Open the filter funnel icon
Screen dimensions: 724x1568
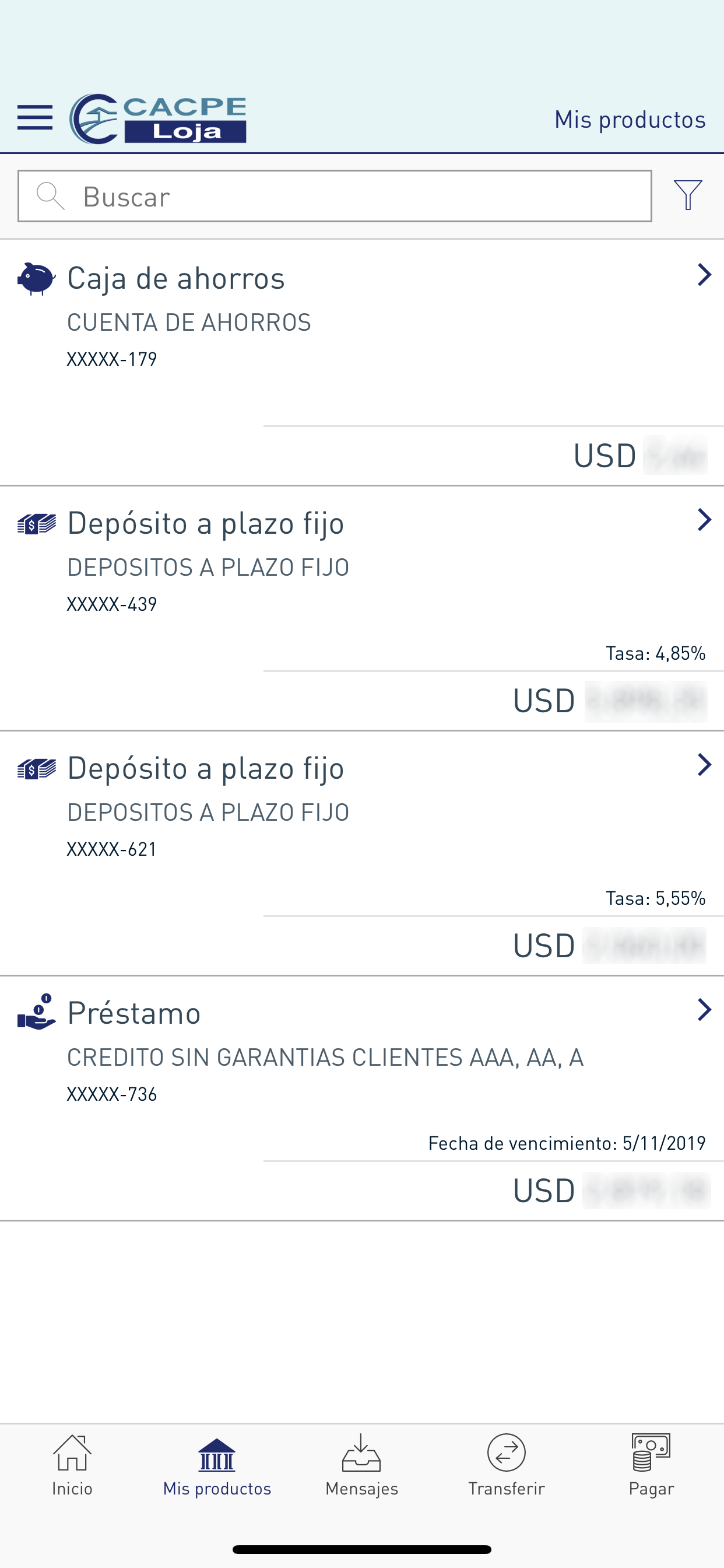tap(687, 195)
